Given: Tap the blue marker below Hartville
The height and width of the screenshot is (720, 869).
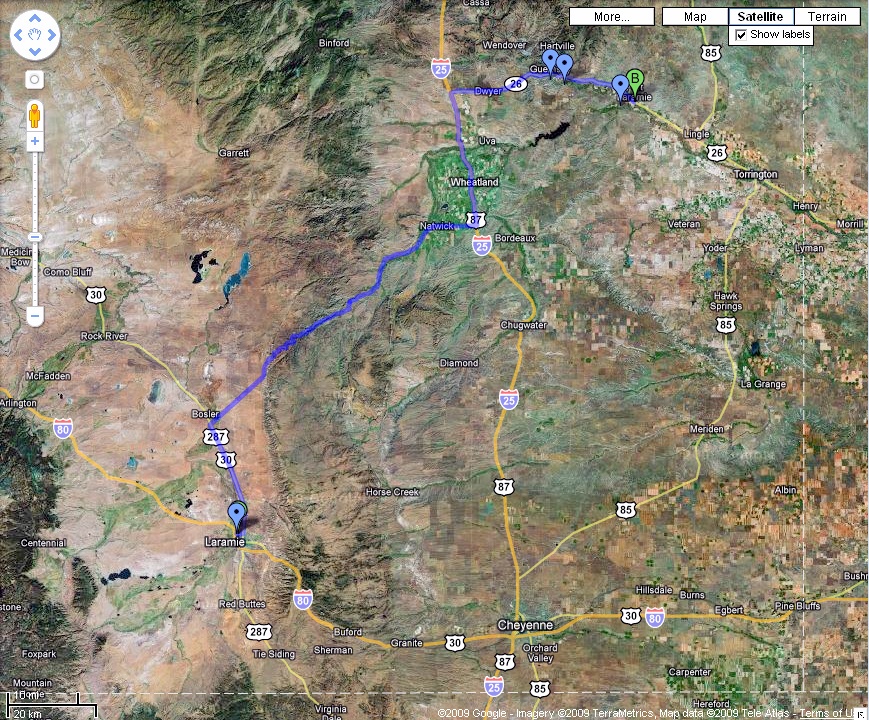Looking at the screenshot, I should (x=565, y=65).
